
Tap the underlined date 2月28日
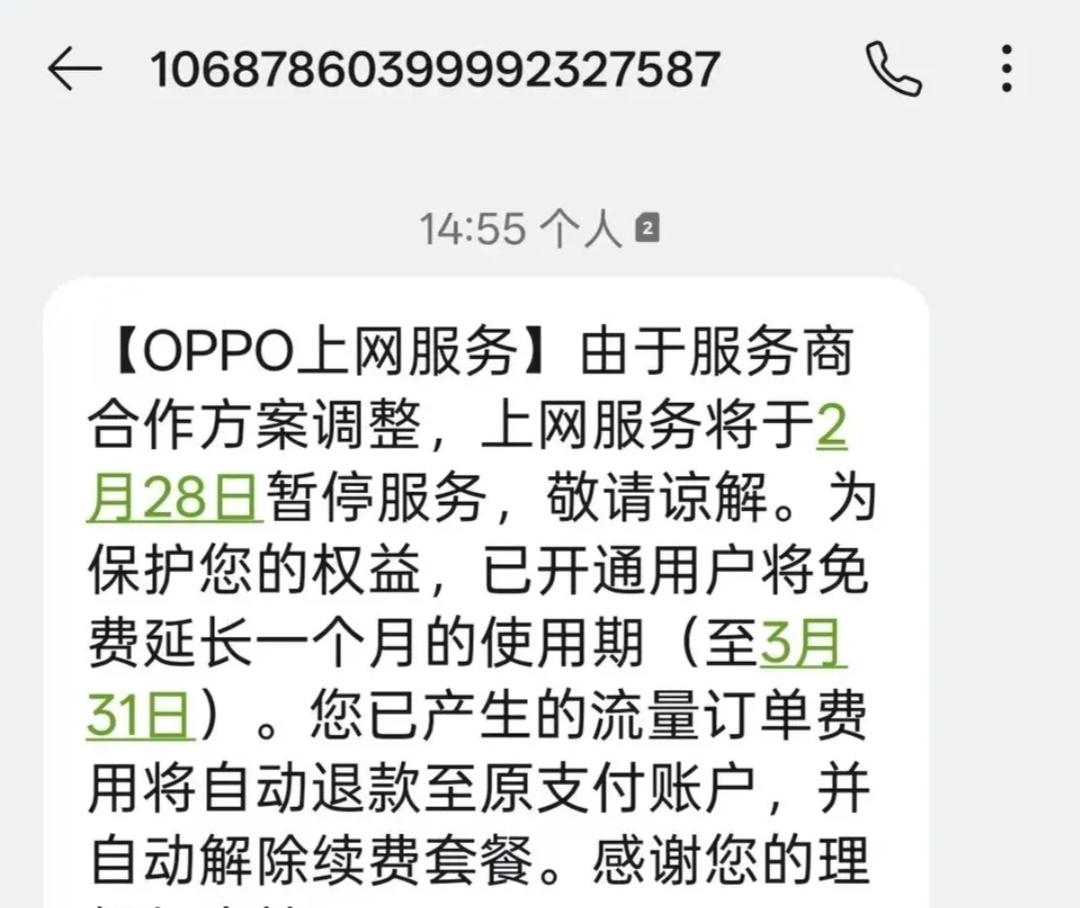click(x=175, y=498)
